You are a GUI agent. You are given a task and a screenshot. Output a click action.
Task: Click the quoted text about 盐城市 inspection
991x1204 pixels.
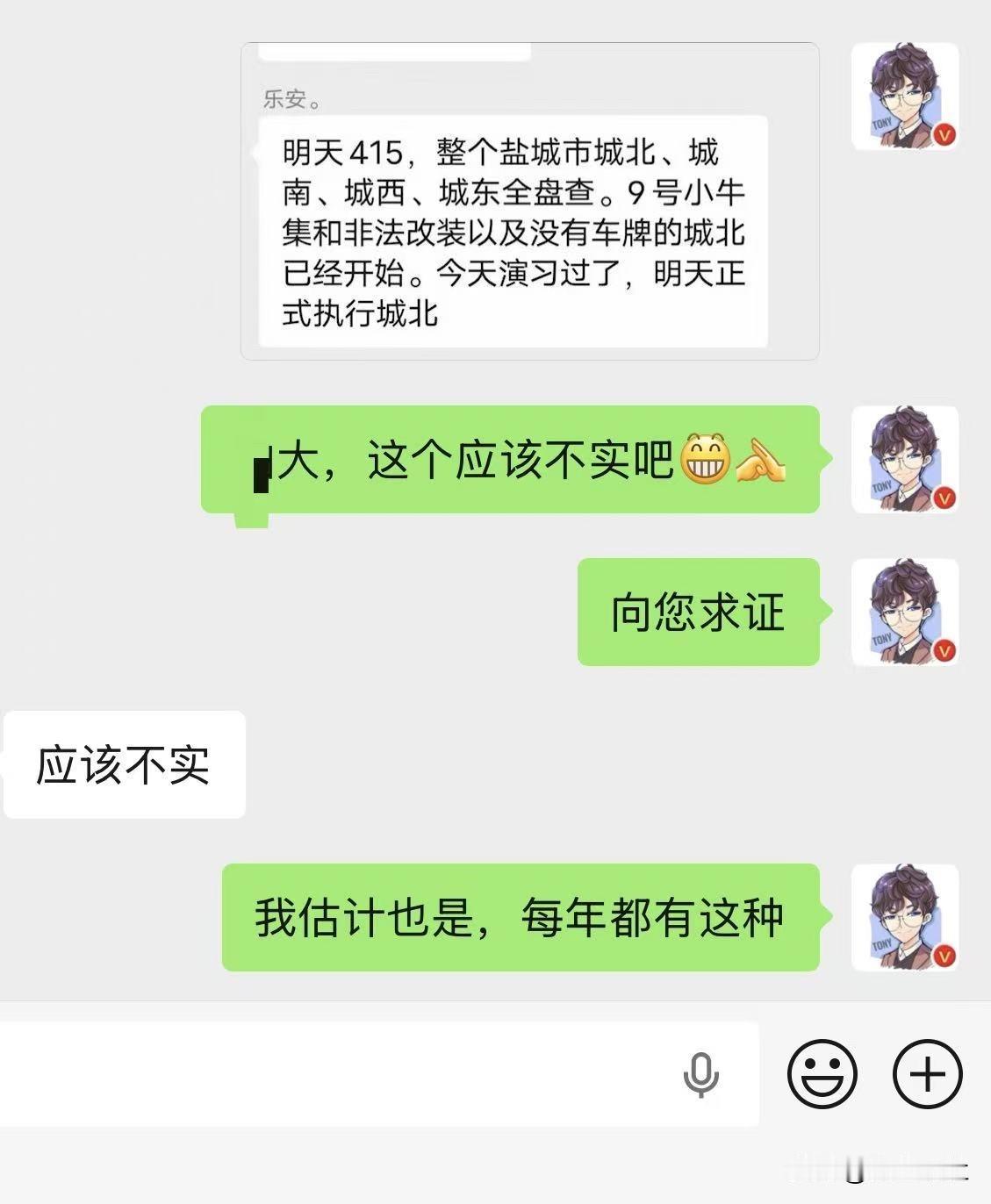click(x=513, y=233)
